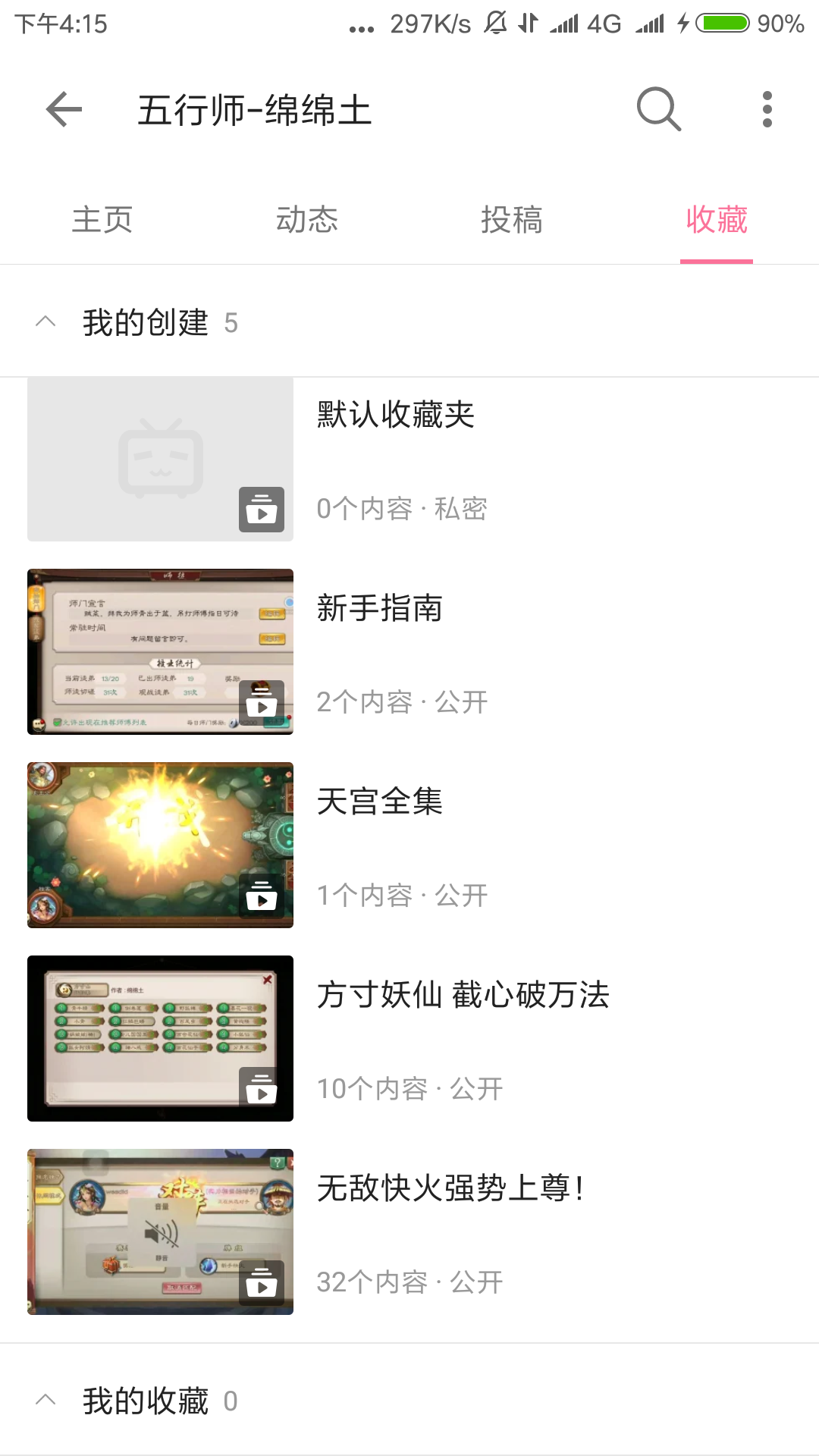819x1456 pixels.
Task: Click the chevron beside 我的创建
Action: click(47, 321)
